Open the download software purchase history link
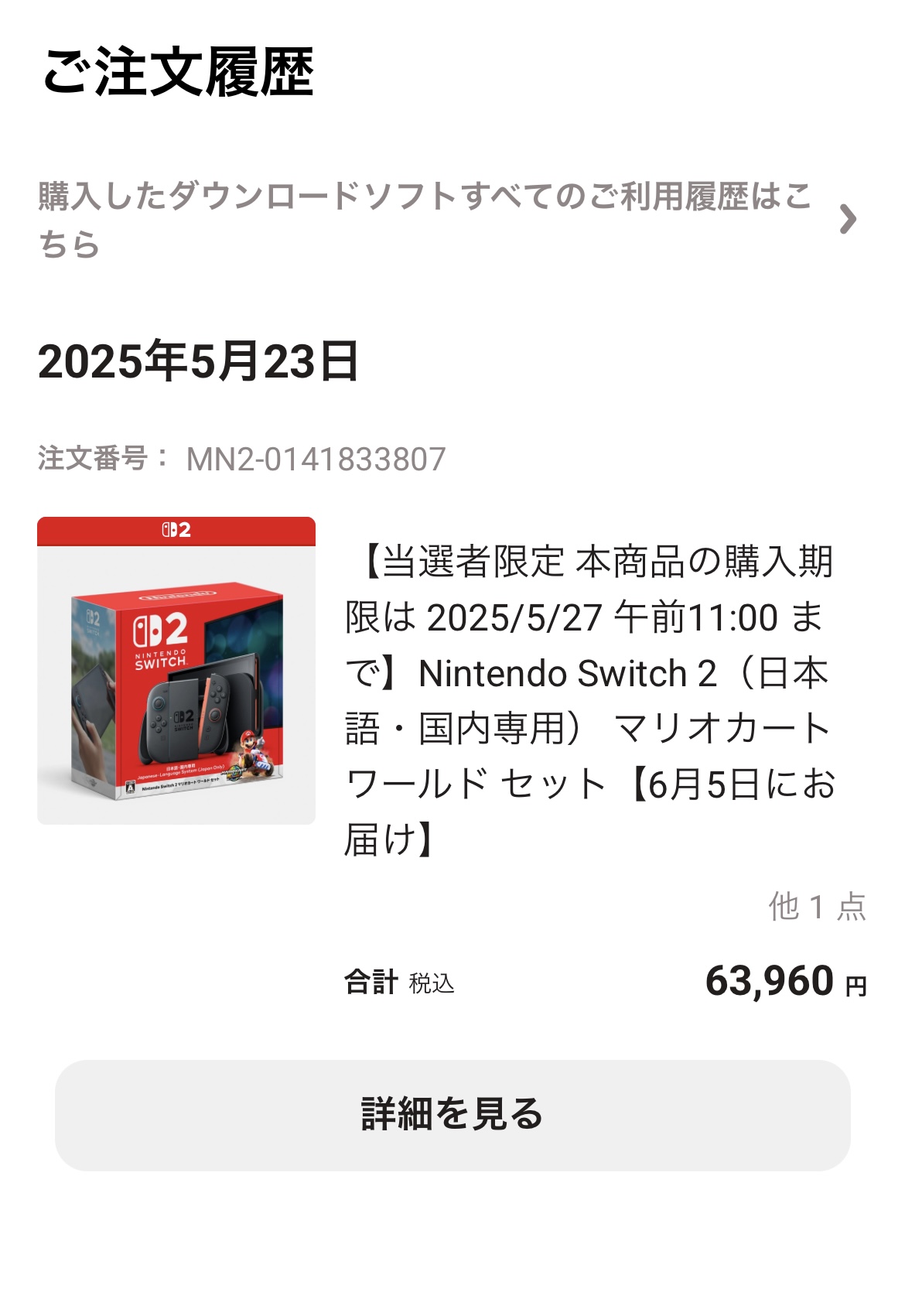 [448, 220]
